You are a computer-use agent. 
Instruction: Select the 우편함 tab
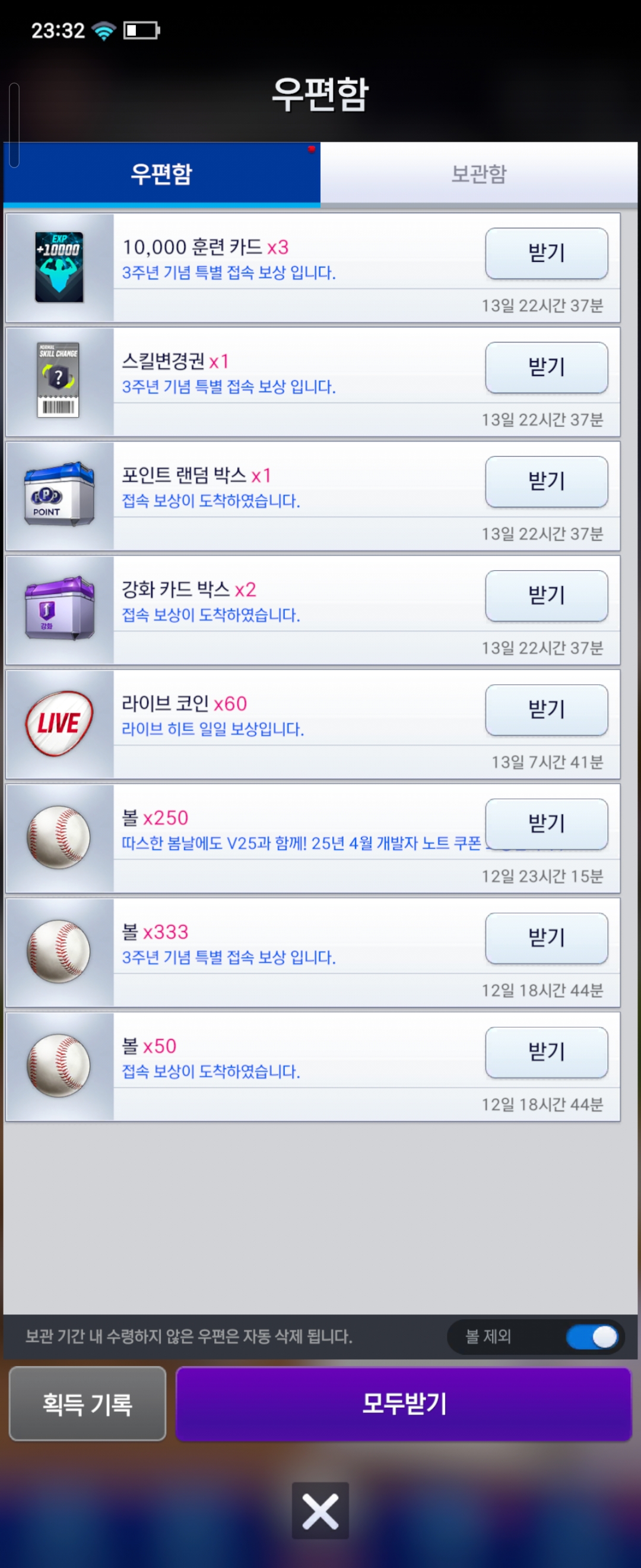[162, 174]
